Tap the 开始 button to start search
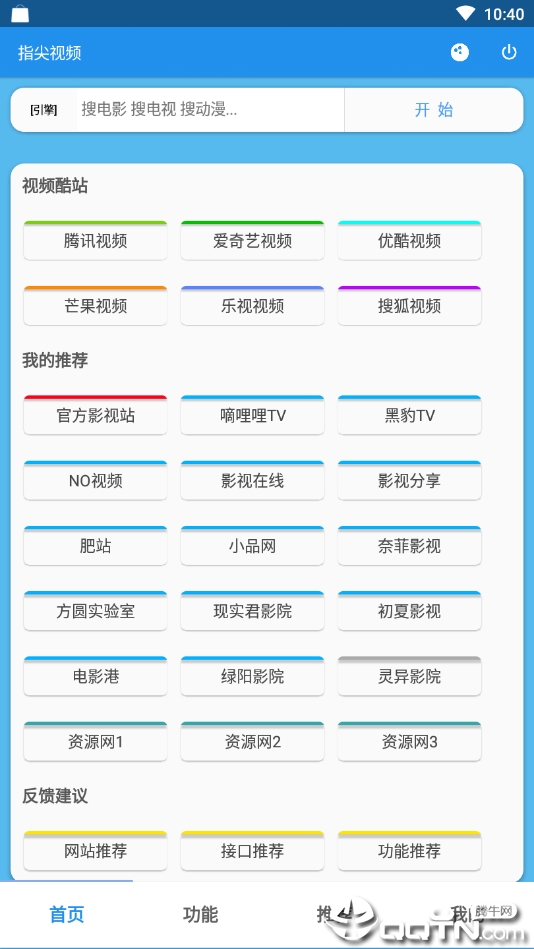534x949 pixels. 433,110
